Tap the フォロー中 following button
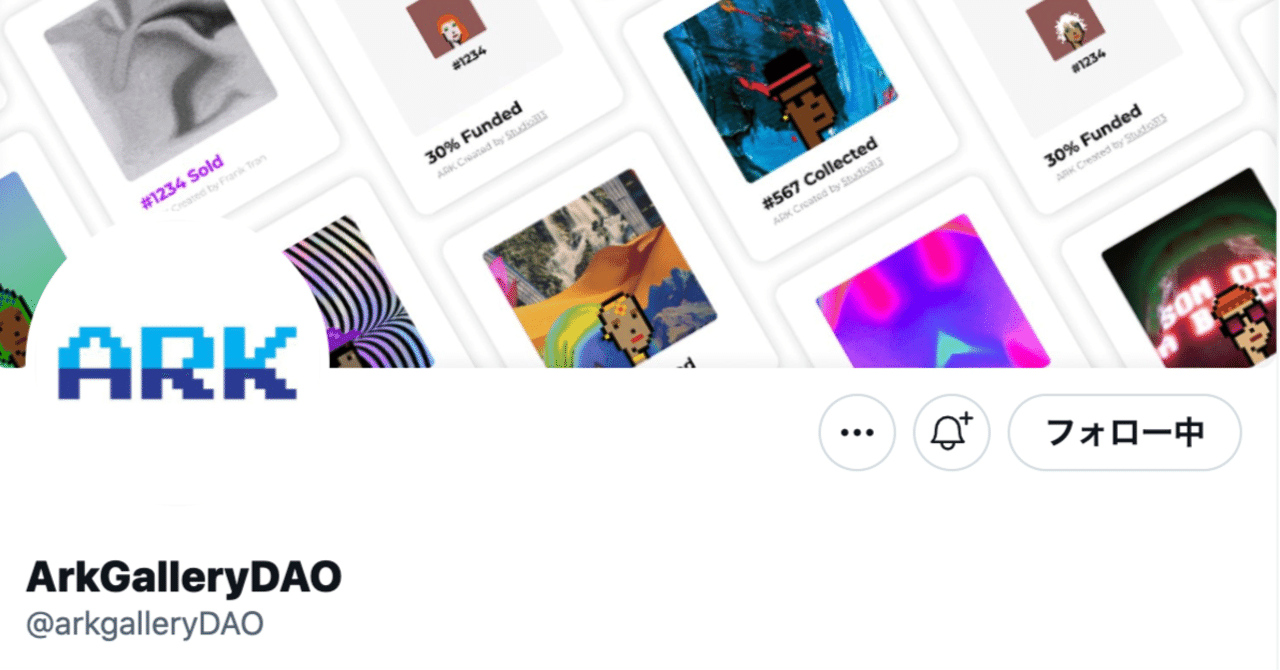 (1124, 433)
